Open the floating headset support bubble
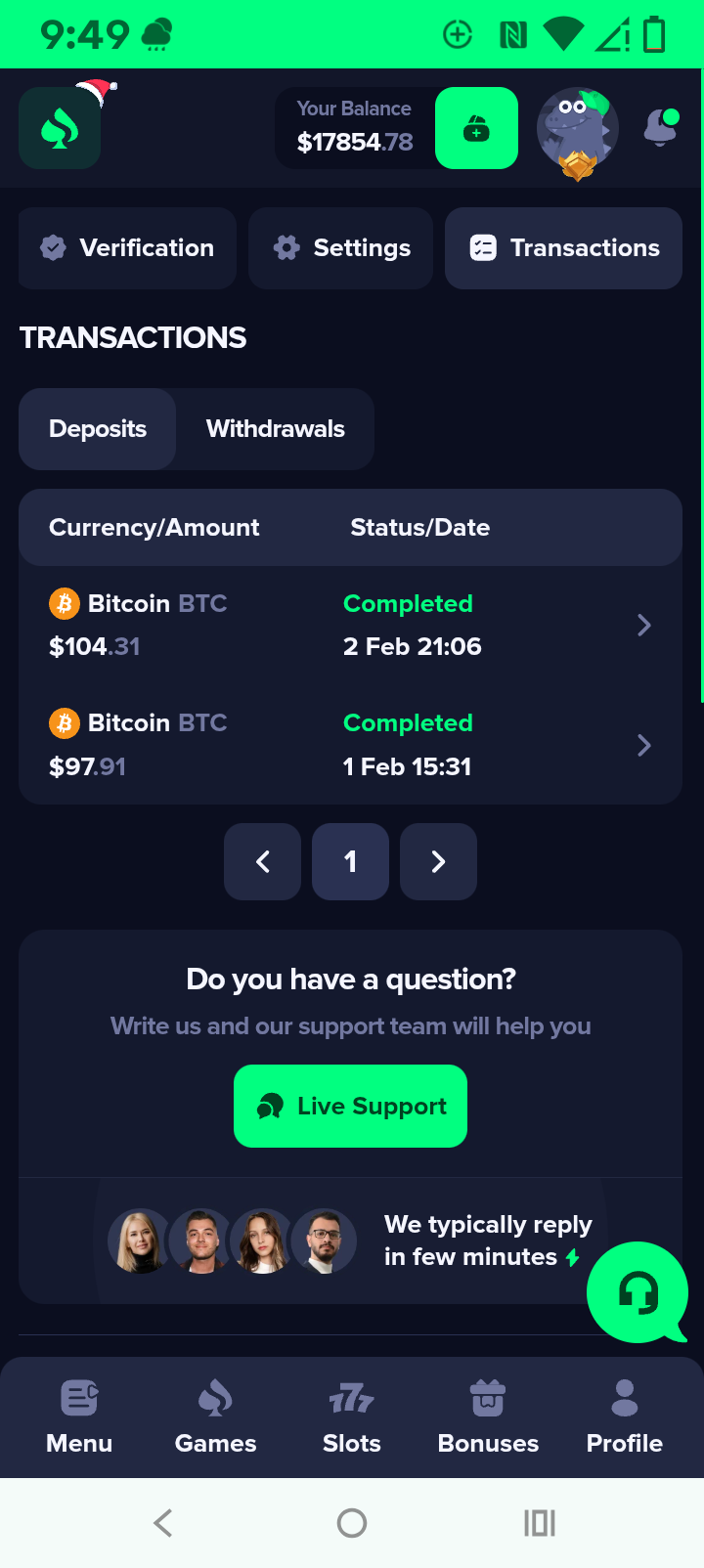 coord(638,1292)
